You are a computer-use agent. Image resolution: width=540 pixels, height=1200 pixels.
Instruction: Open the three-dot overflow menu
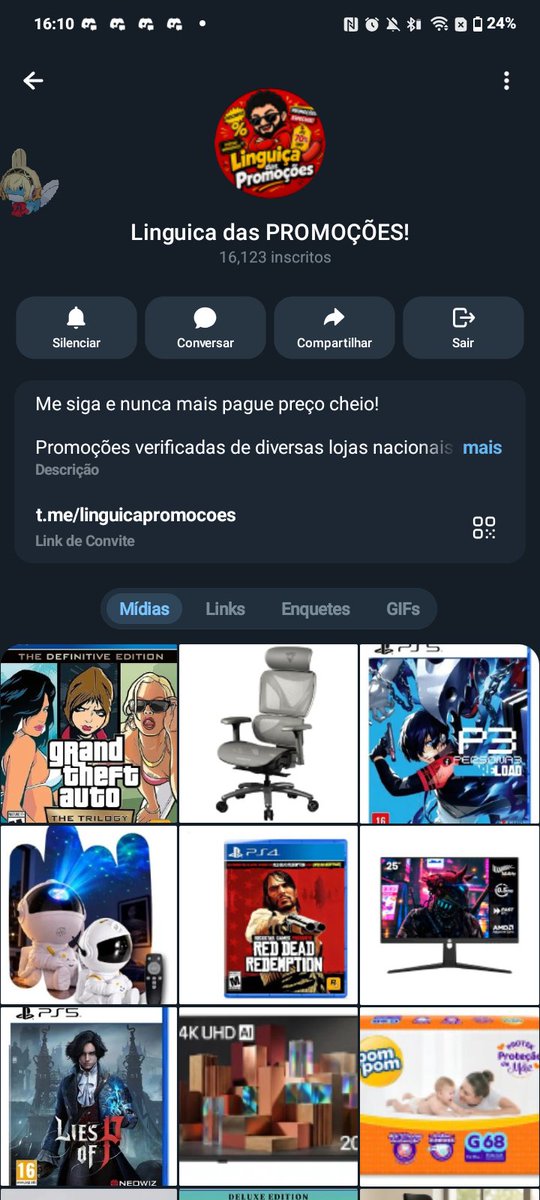(x=507, y=81)
